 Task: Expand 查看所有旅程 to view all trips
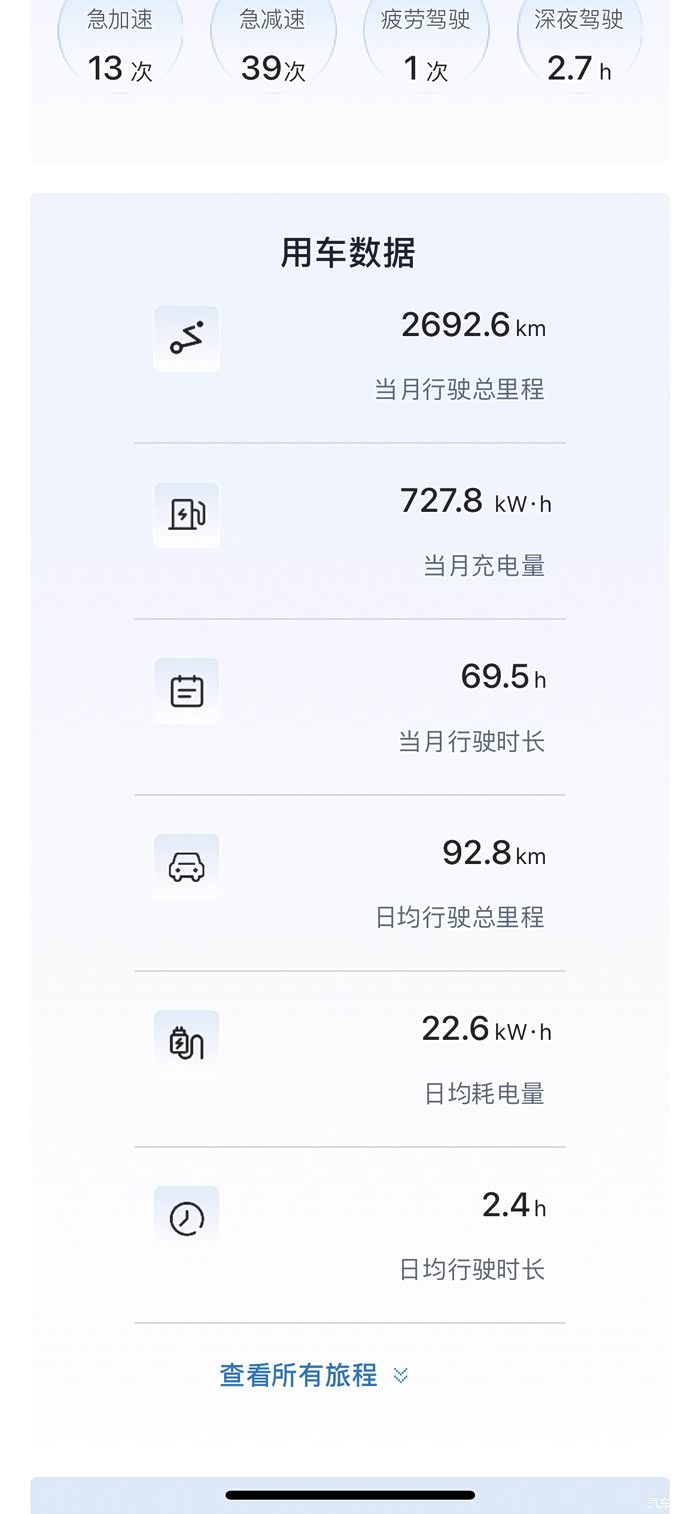313,1375
